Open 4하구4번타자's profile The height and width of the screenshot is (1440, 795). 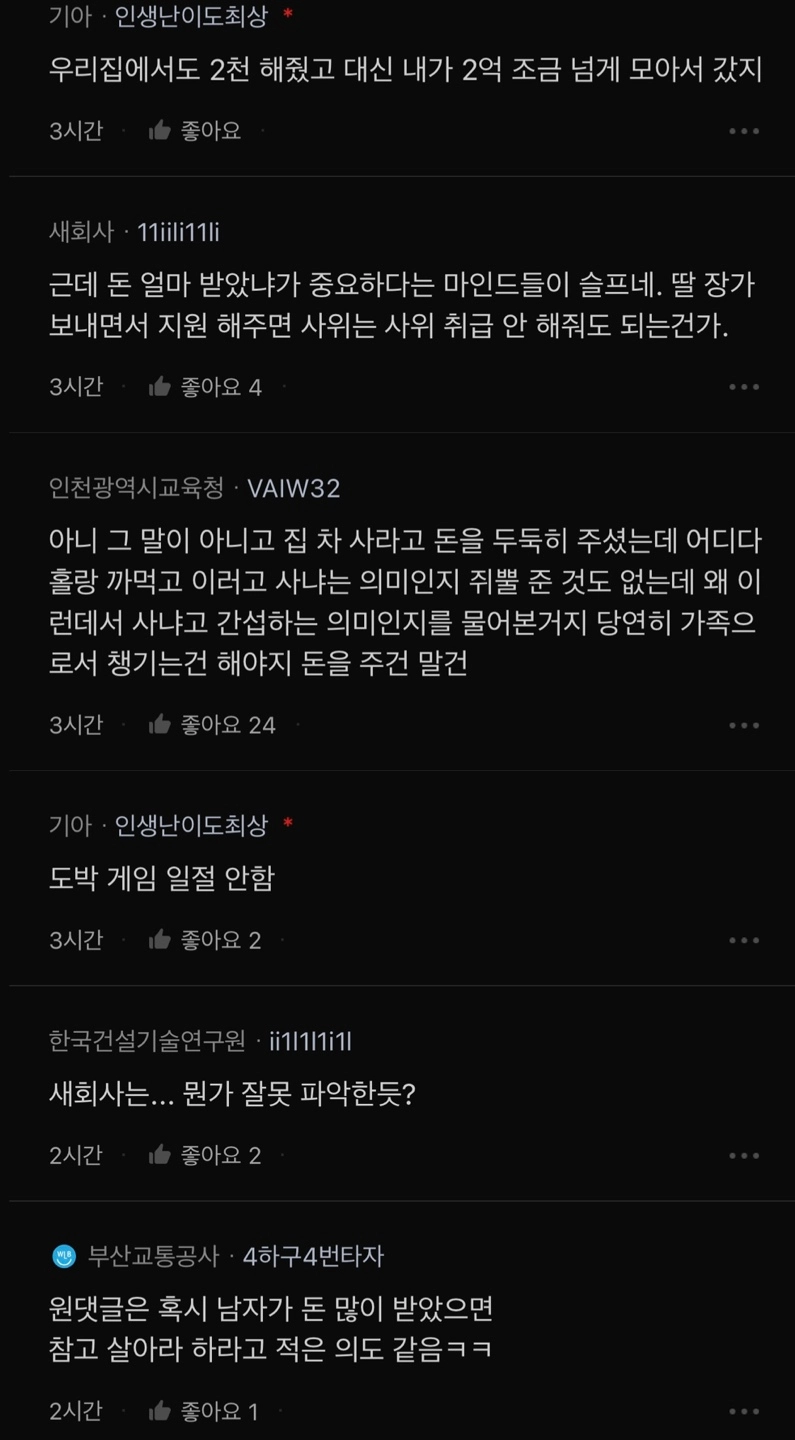(313, 1256)
